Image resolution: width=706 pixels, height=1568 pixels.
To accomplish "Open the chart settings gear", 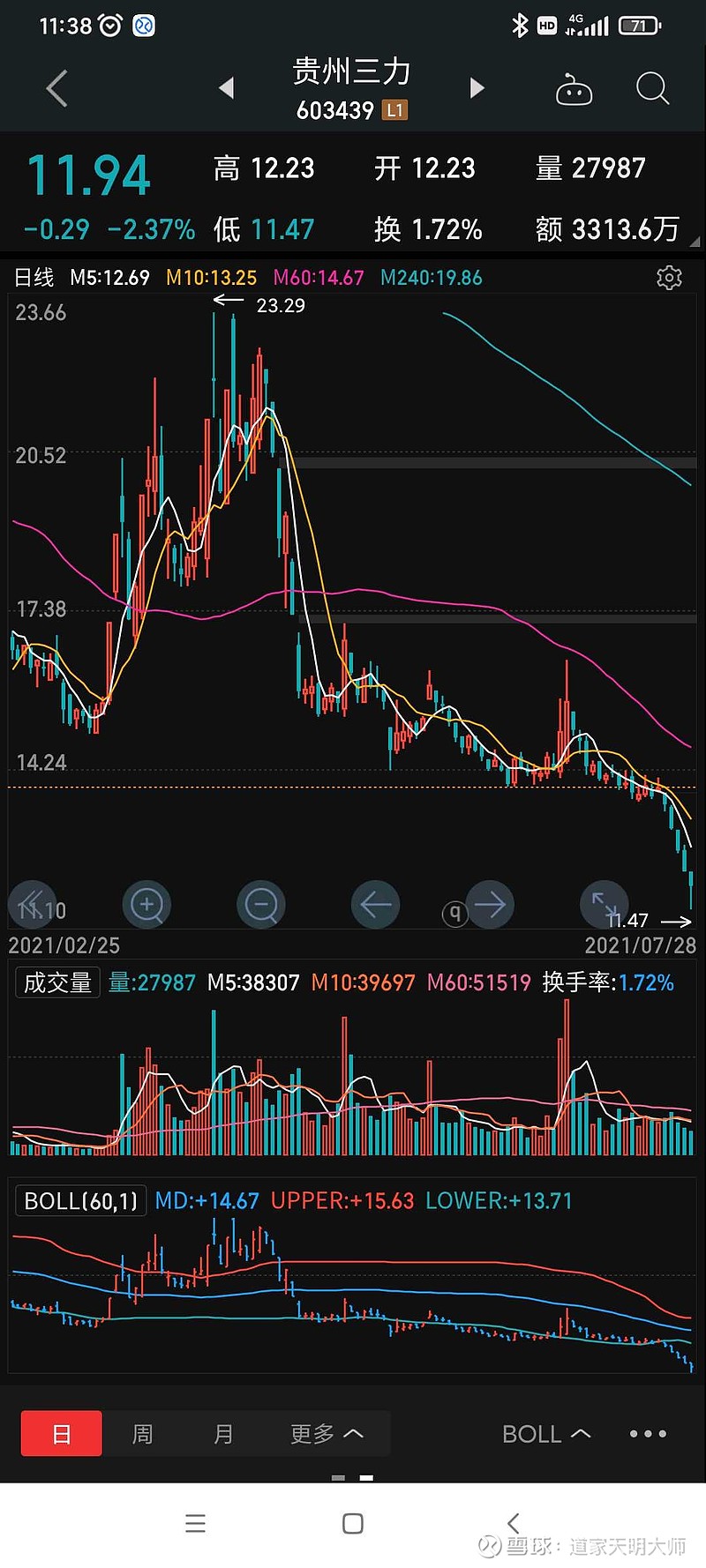I will 670,277.
